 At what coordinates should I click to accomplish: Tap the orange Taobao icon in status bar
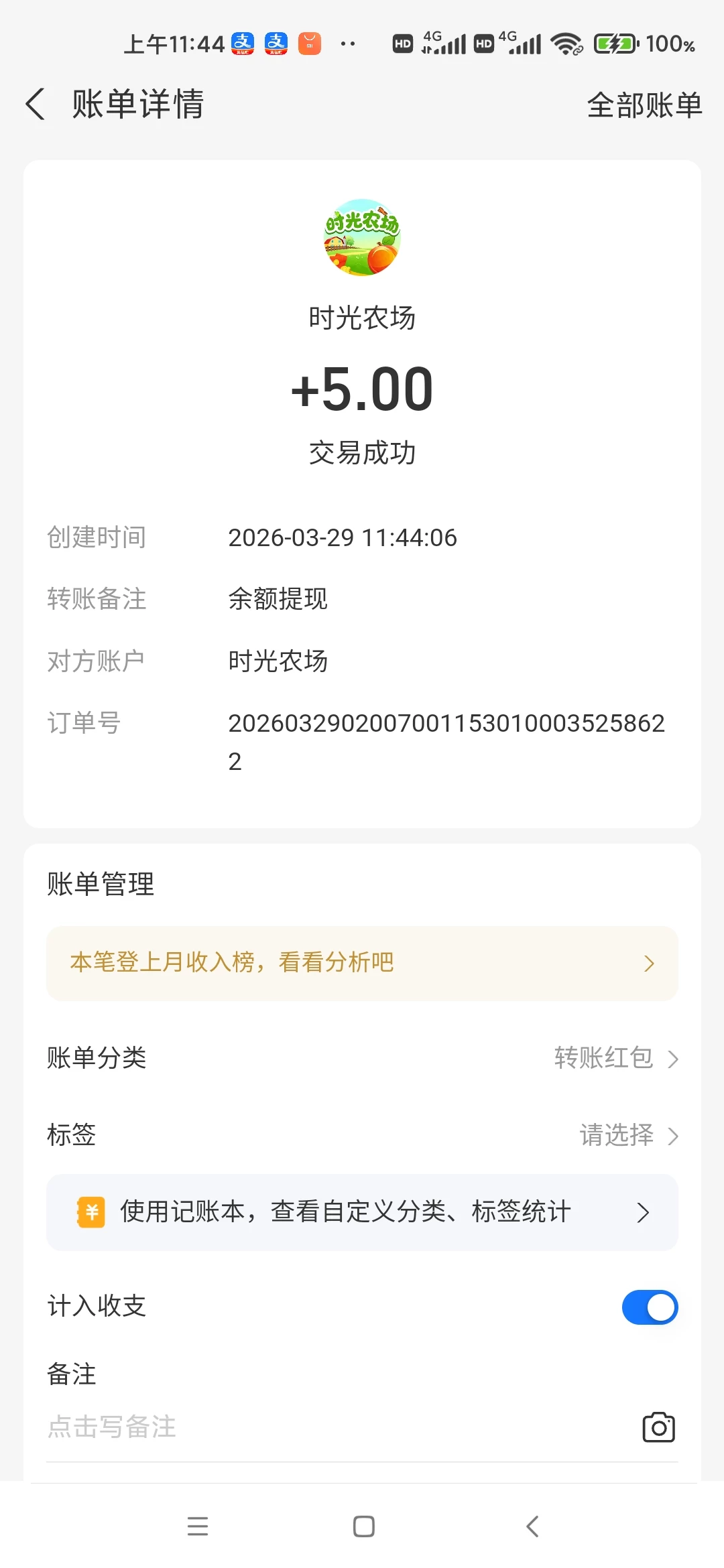(x=309, y=43)
